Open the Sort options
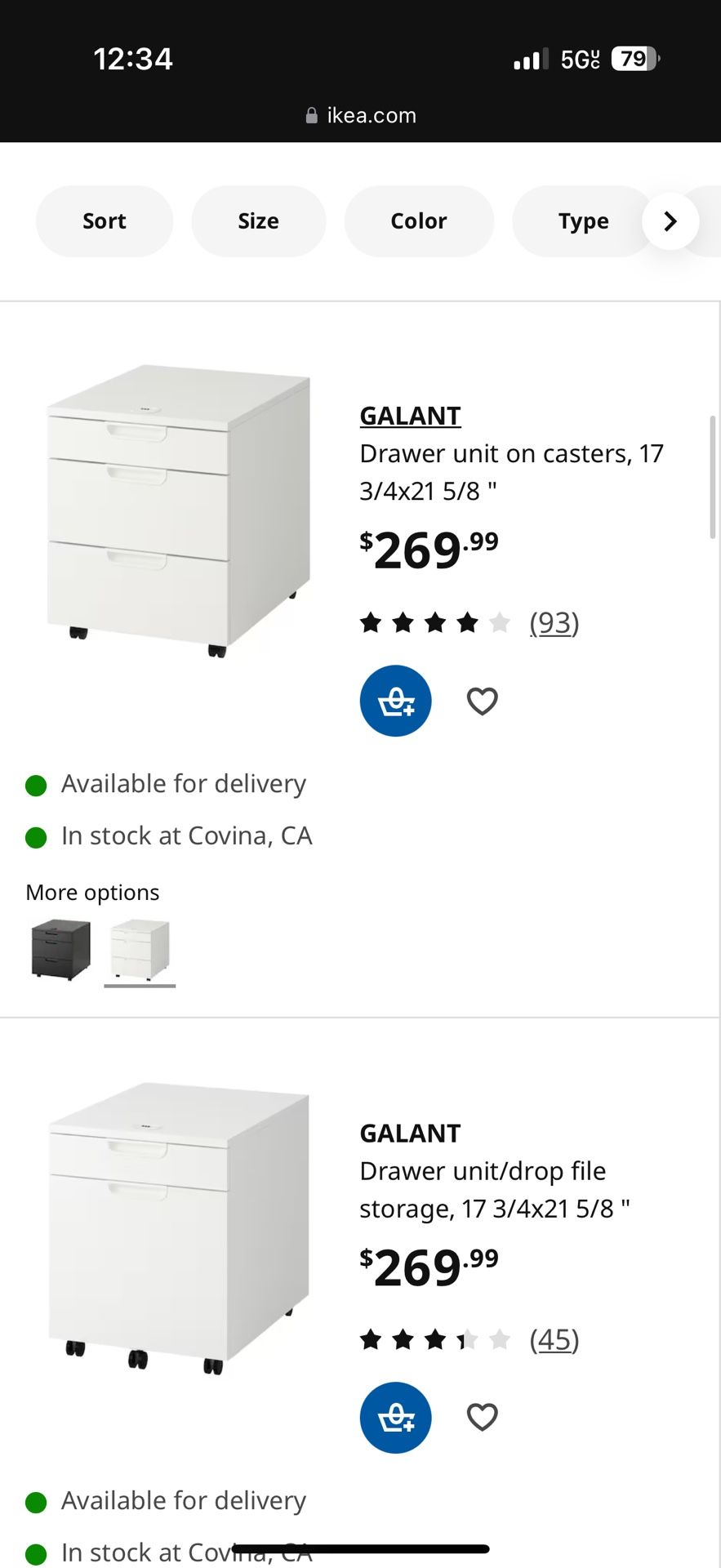Screen dimensions: 721x1568 click(104, 220)
